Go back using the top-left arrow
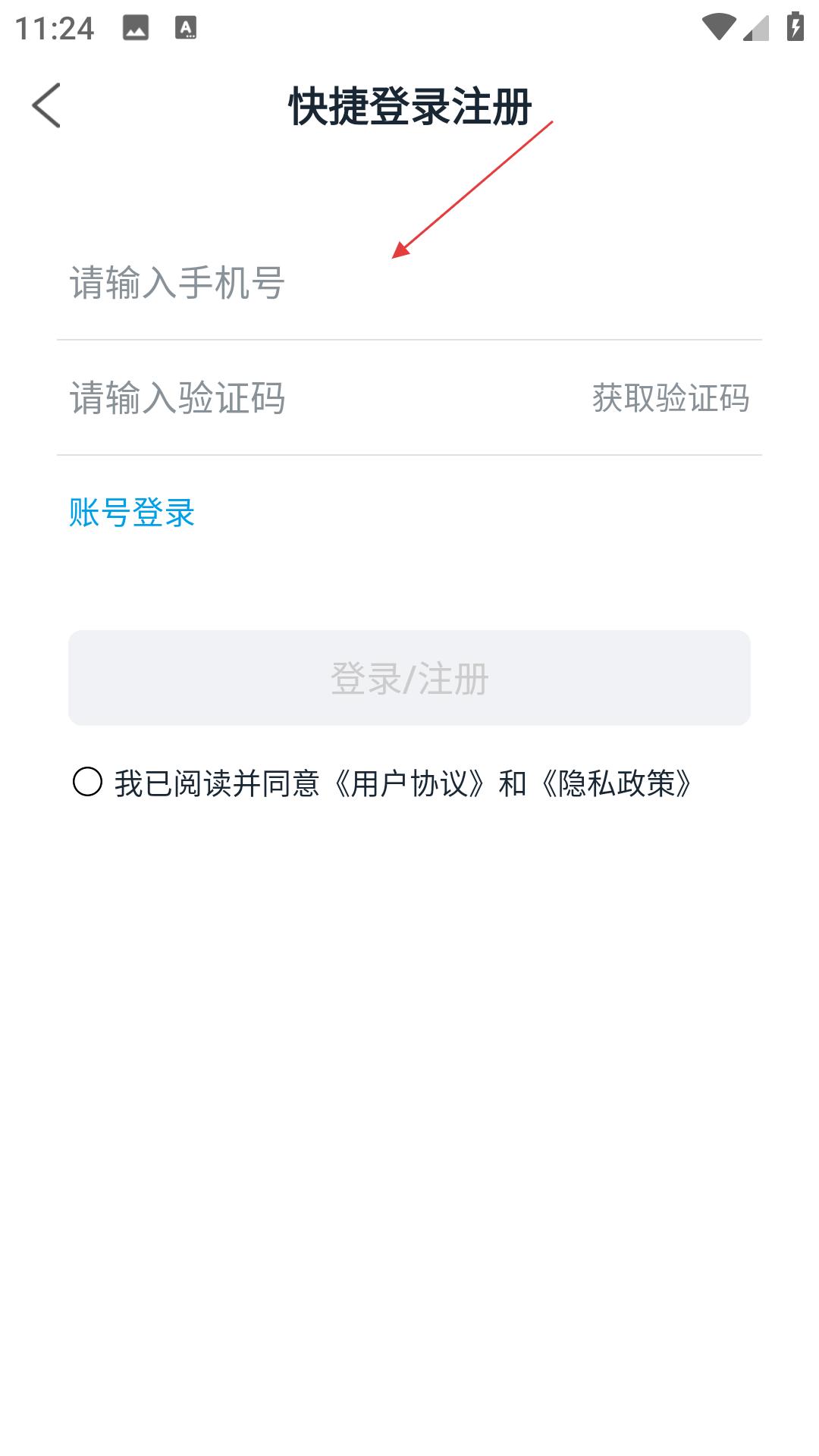819x1456 pixels. [46, 105]
